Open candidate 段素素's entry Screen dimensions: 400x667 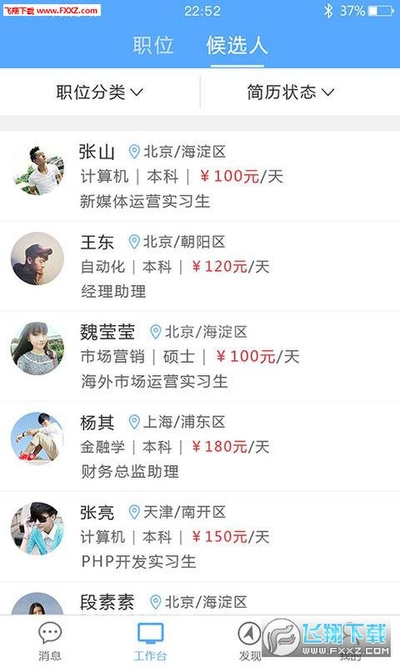click(x=200, y=599)
